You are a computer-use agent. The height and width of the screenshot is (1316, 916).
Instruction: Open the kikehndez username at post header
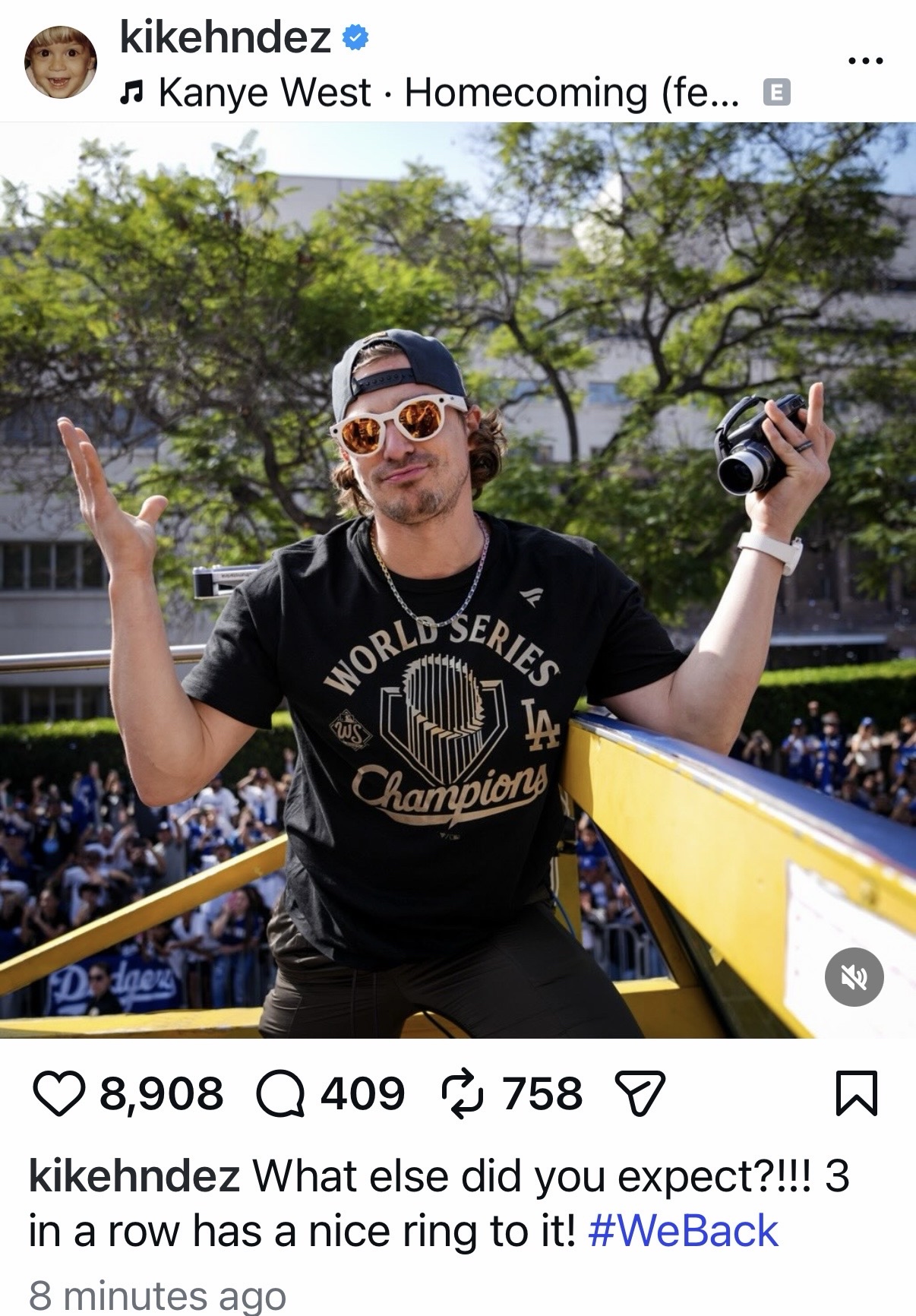(x=226, y=36)
